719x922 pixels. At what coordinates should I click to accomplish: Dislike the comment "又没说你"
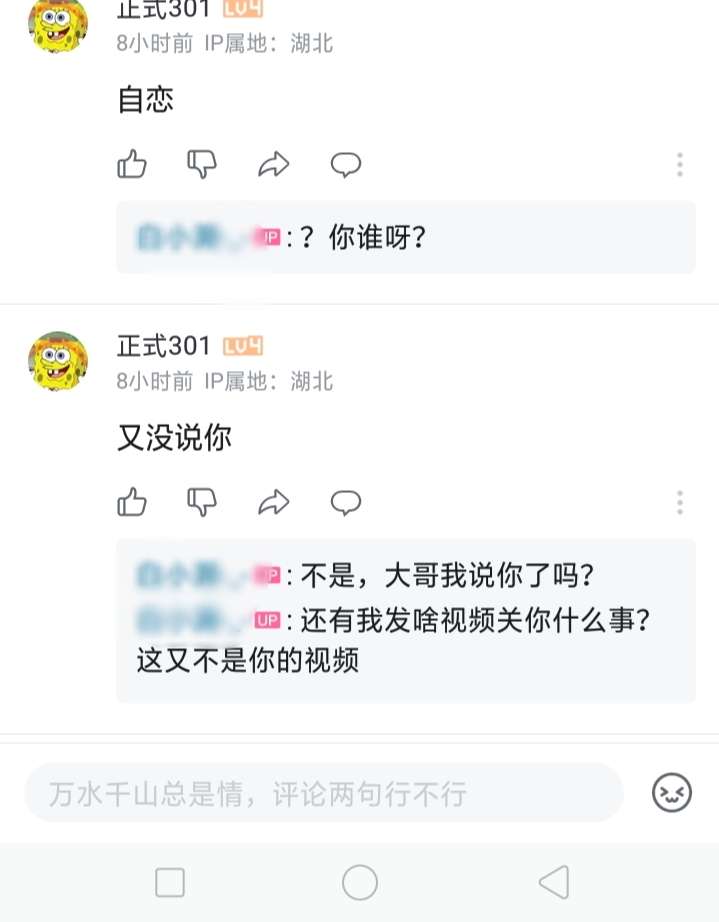tap(202, 501)
